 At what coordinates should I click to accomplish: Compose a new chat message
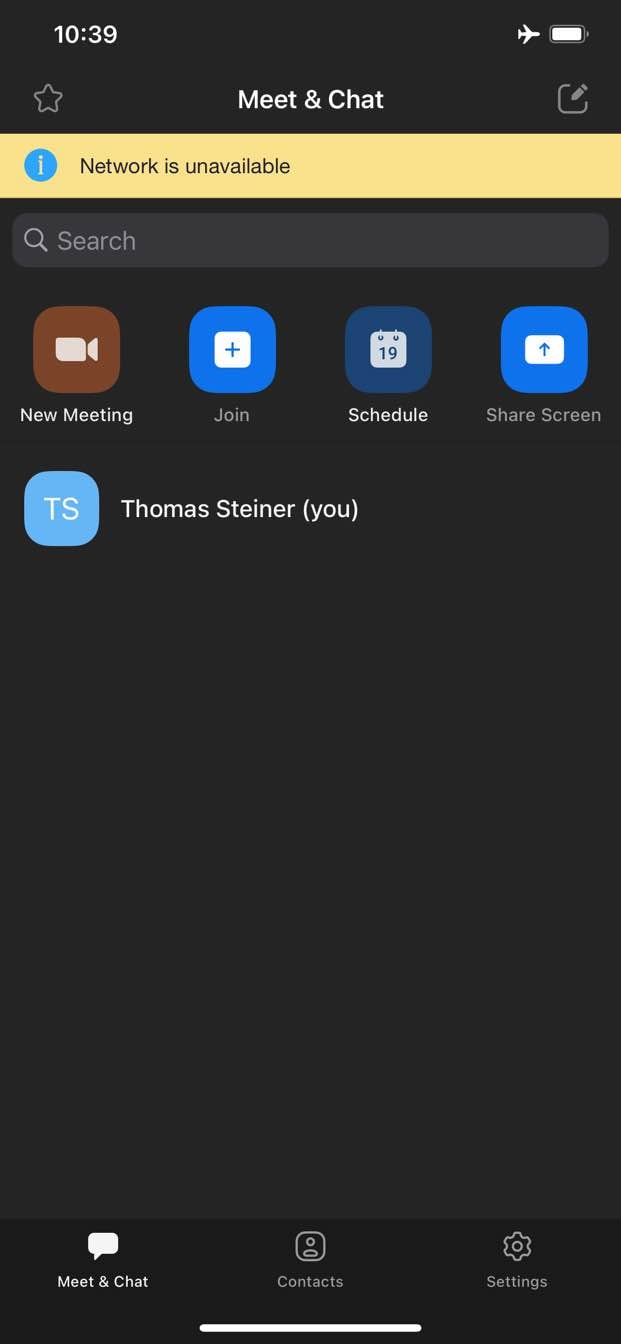pyautogui.click(x=572, y=98)
